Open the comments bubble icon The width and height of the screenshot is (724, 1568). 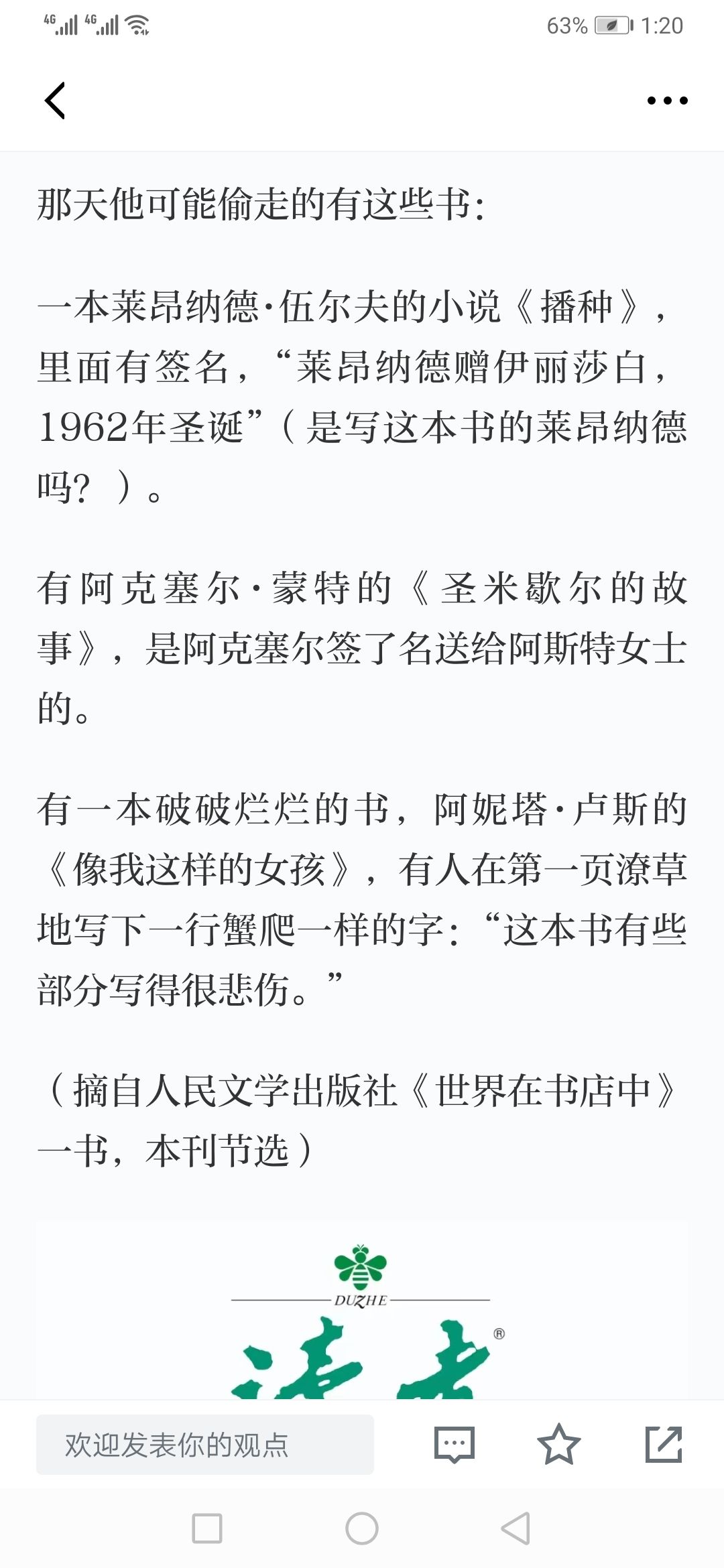455,1444
